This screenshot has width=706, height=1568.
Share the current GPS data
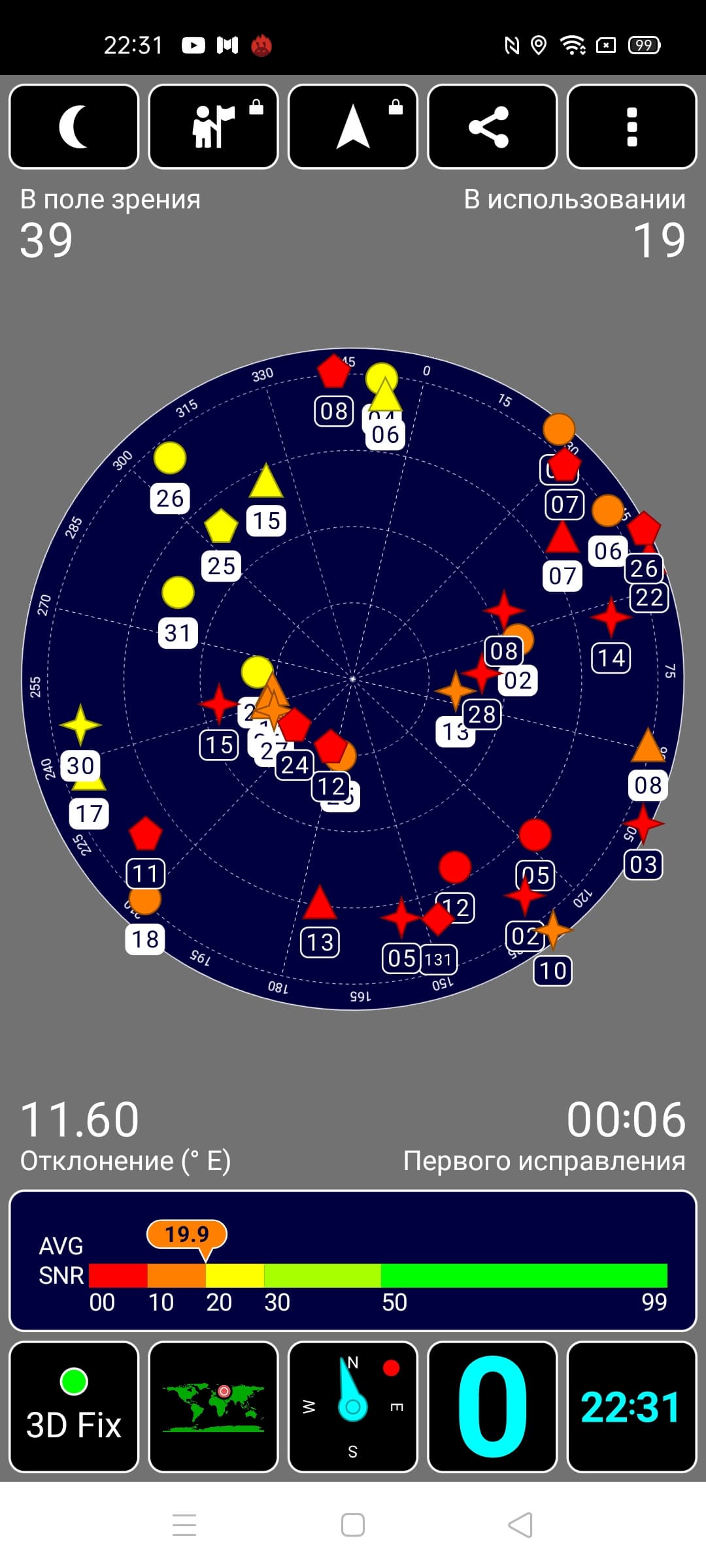pos(492,127)
